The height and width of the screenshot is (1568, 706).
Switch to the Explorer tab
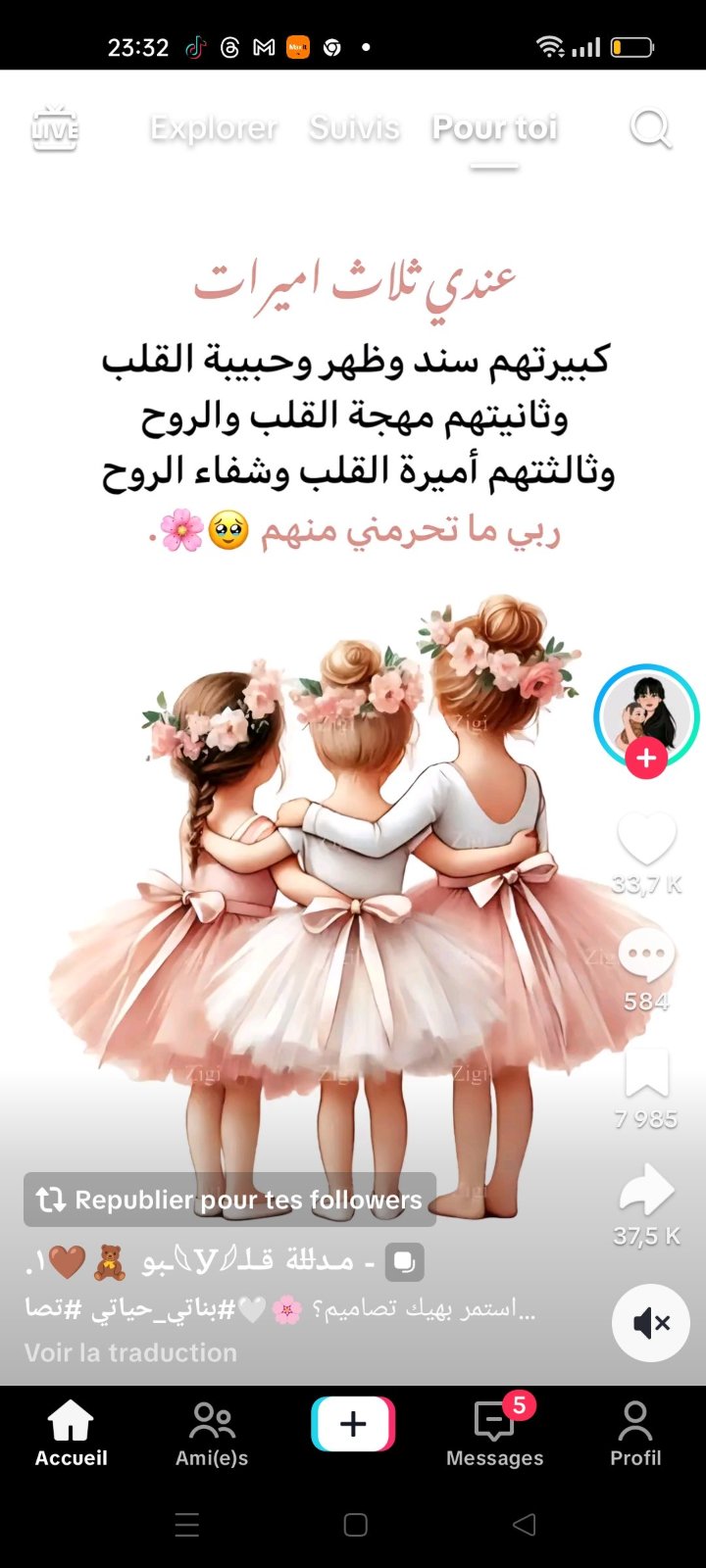pyautogui.click(x=214, y=128)
